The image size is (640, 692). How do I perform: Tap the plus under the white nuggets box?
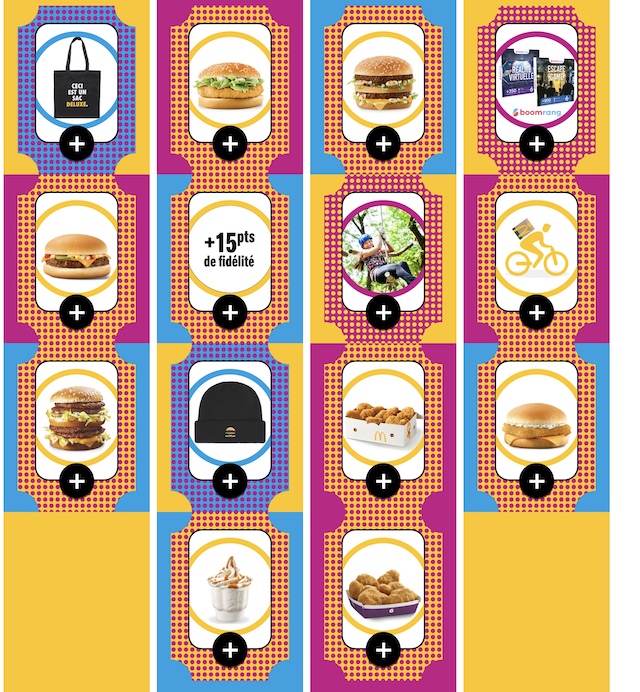point(384,482)
